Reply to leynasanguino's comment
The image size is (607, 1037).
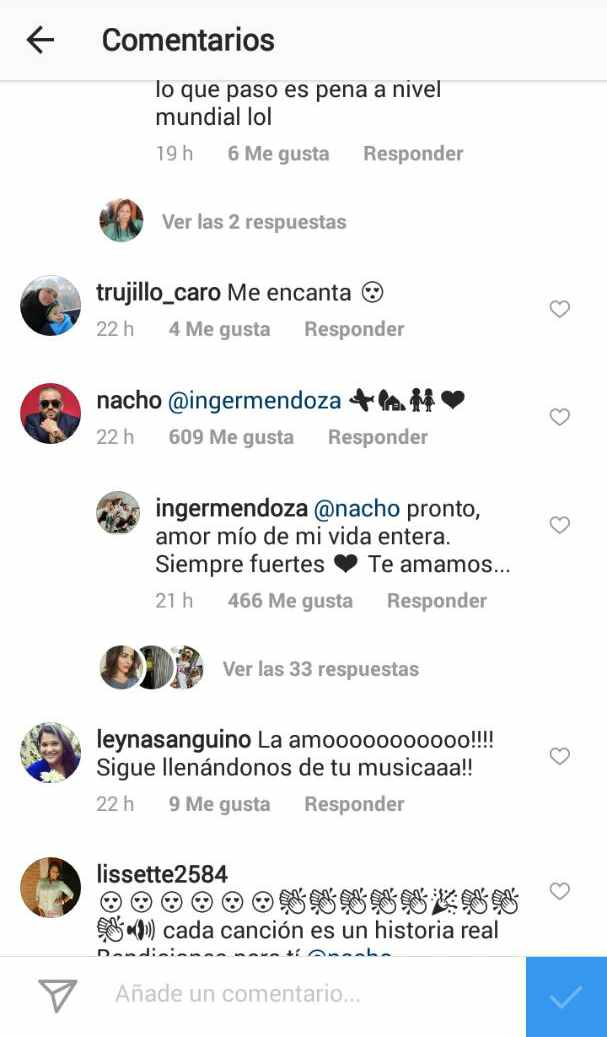pos(354,804)
